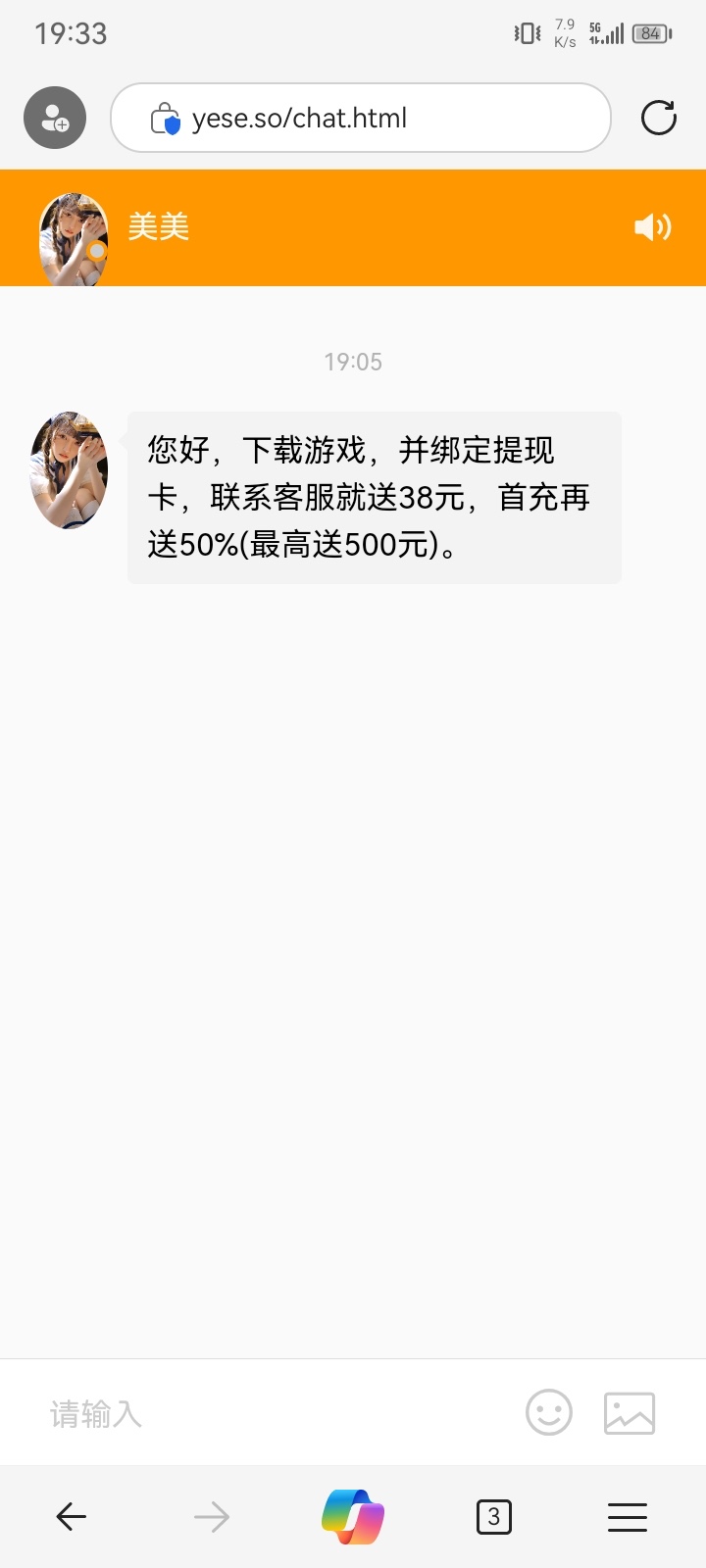Open the browser hamburger menu
The width and height of the screenshot is (706, 1568).
click(x=628, y=1517)
